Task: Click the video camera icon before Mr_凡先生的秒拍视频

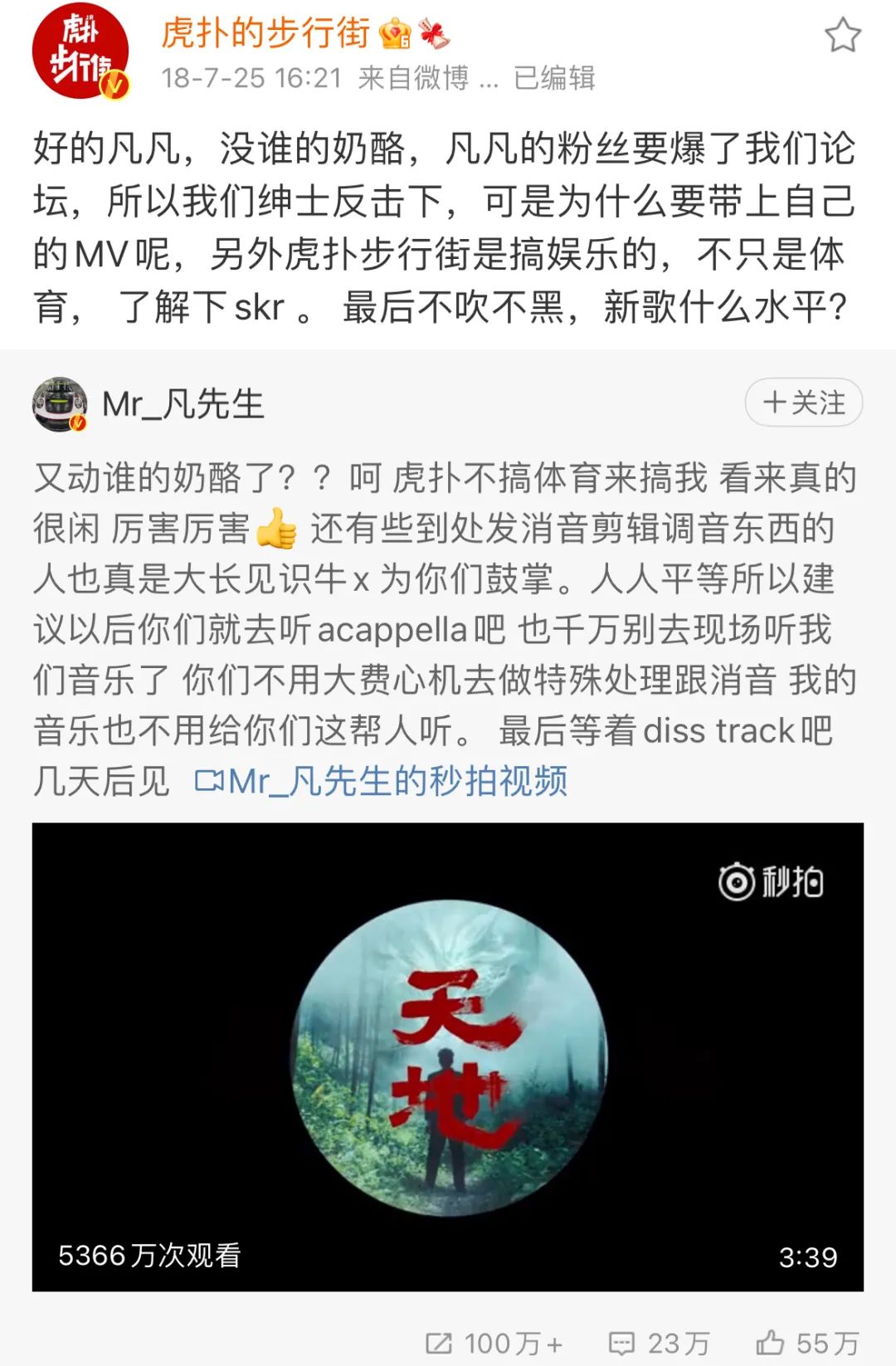Action: pos(207,778)
